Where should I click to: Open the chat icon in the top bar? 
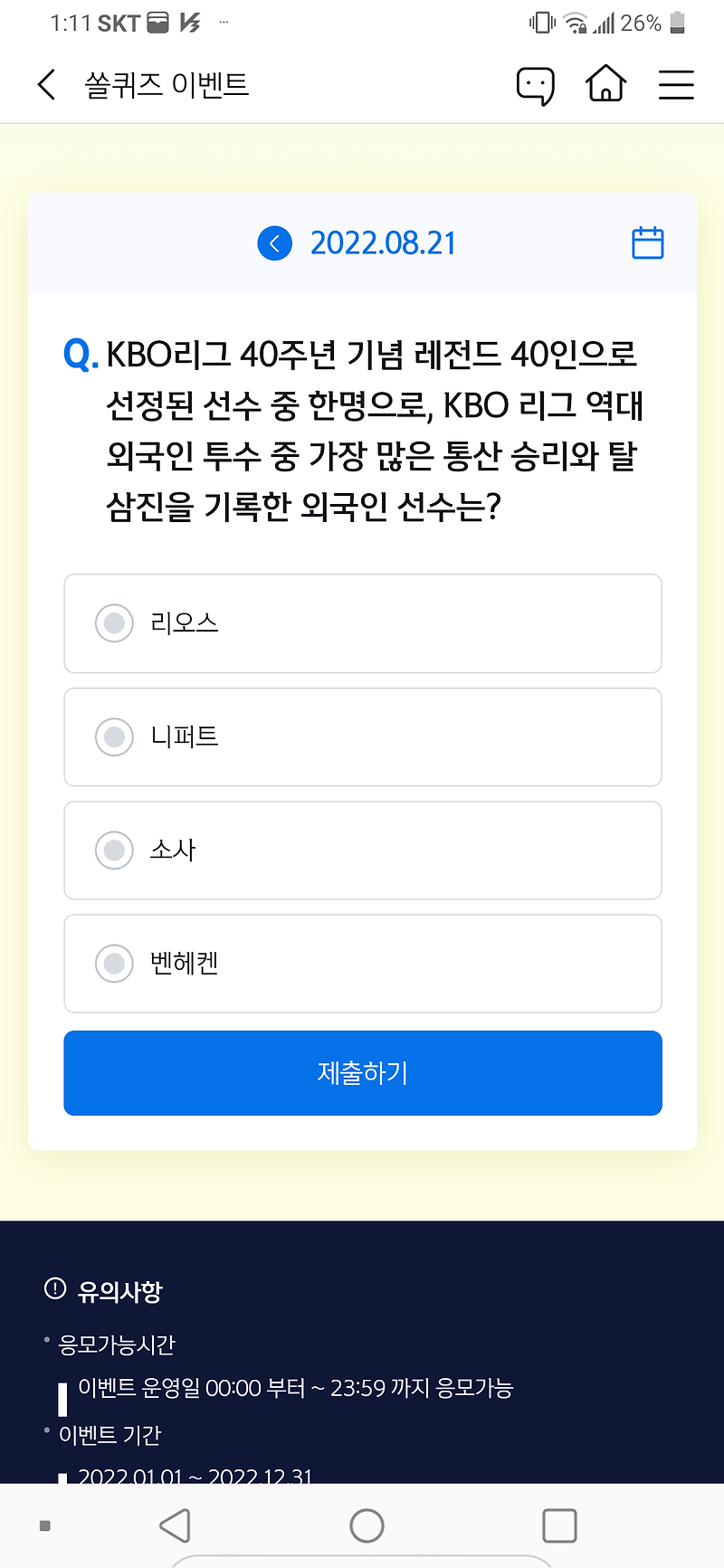[536, 84]
